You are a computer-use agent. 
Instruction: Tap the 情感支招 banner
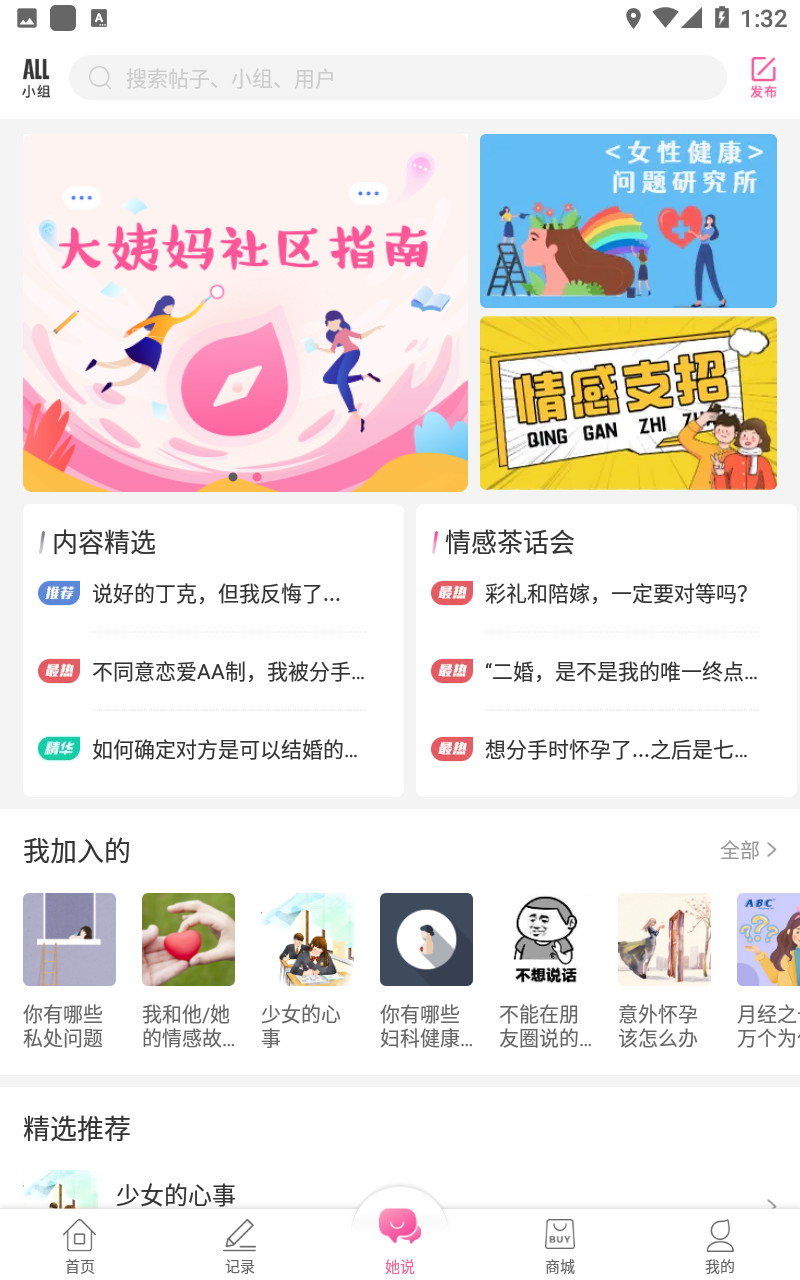628,402
